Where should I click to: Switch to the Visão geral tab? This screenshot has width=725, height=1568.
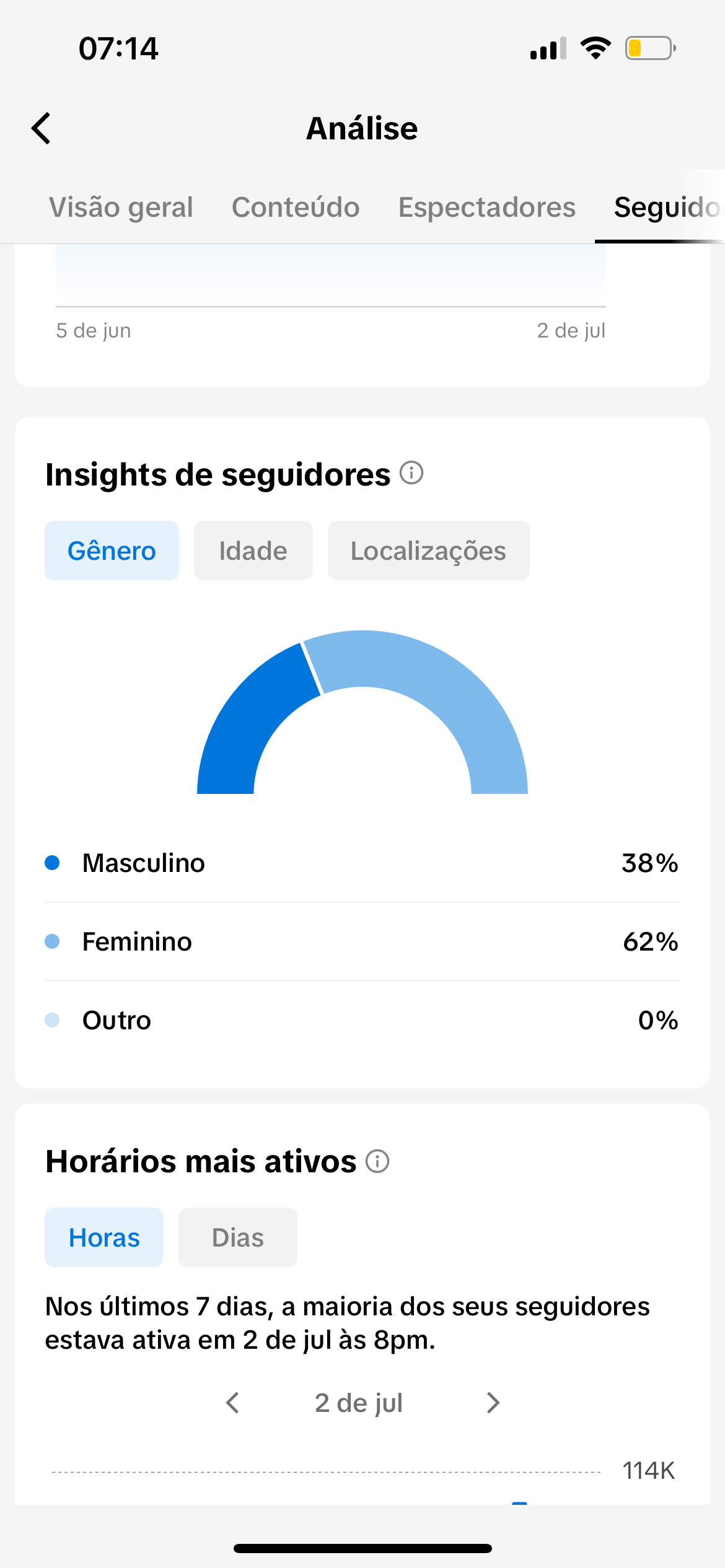[121, 207]
